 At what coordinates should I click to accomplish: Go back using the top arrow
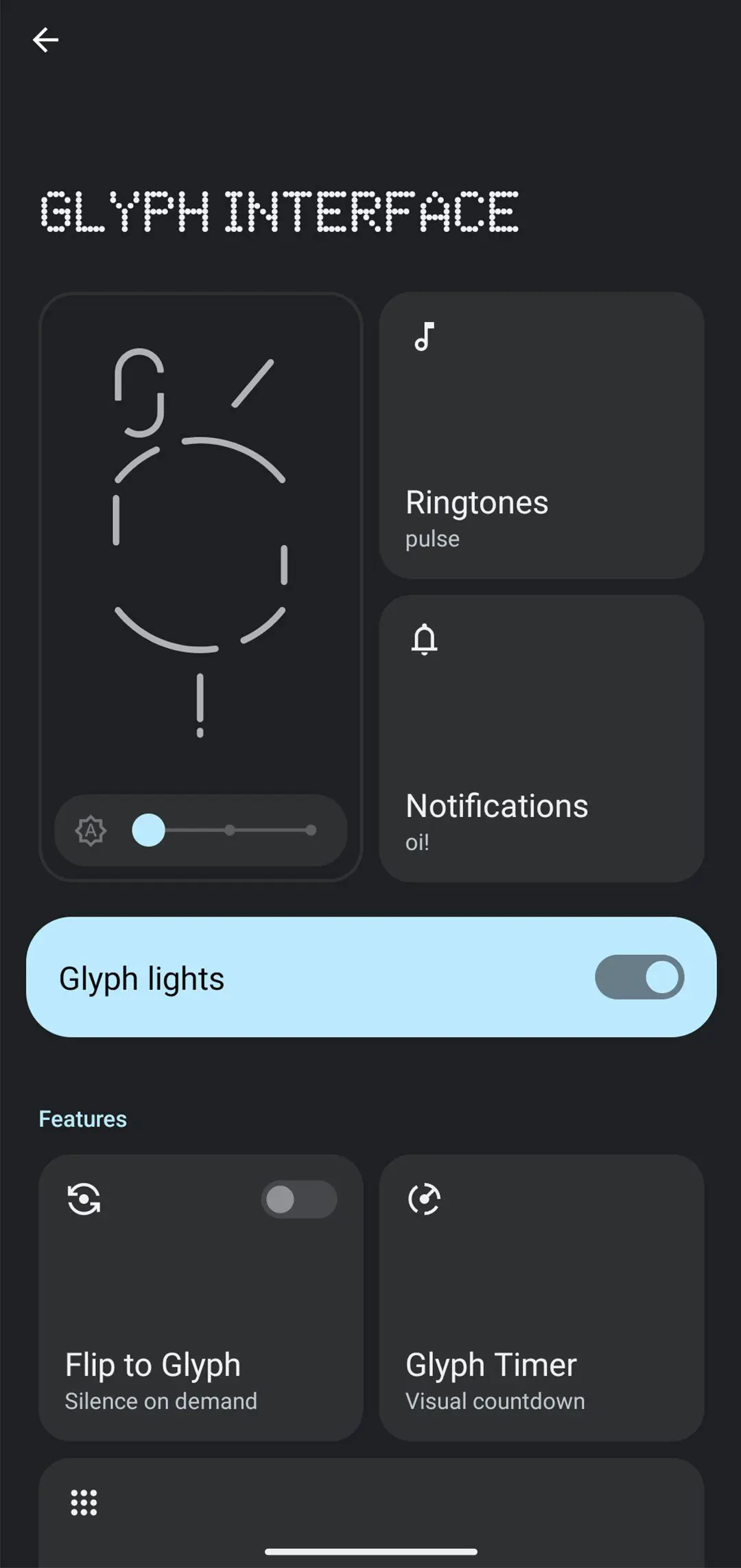click(x=45, y=40)
